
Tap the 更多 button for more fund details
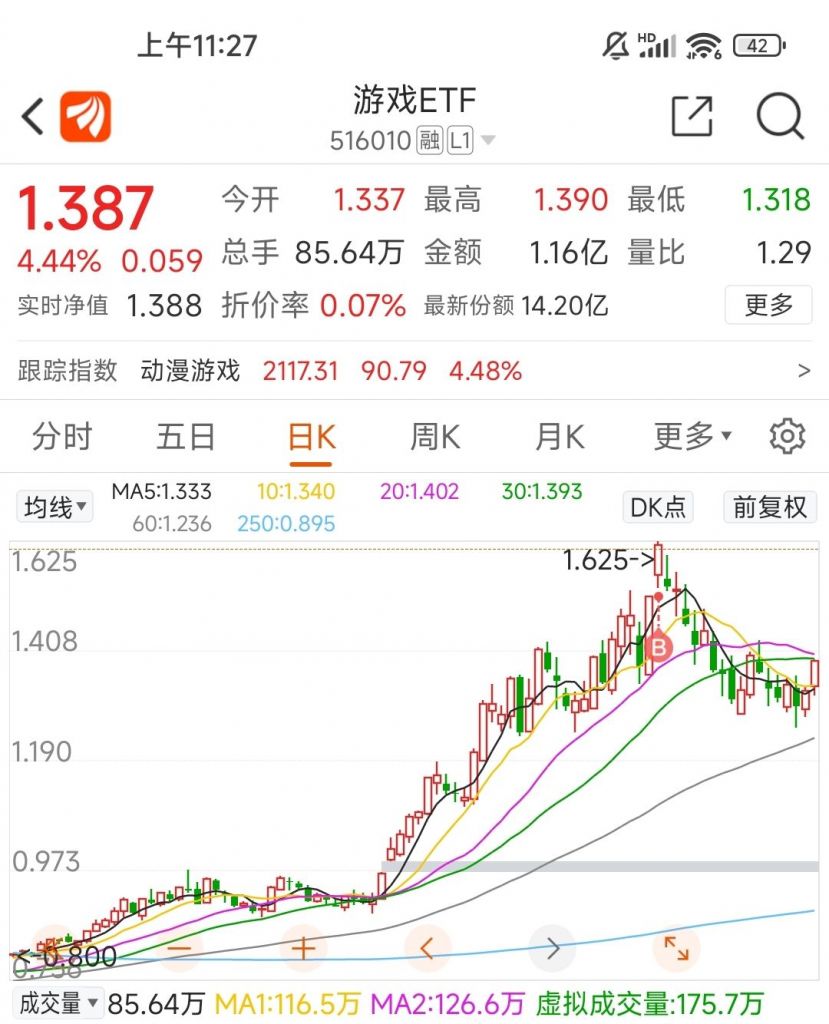(767, 305)
